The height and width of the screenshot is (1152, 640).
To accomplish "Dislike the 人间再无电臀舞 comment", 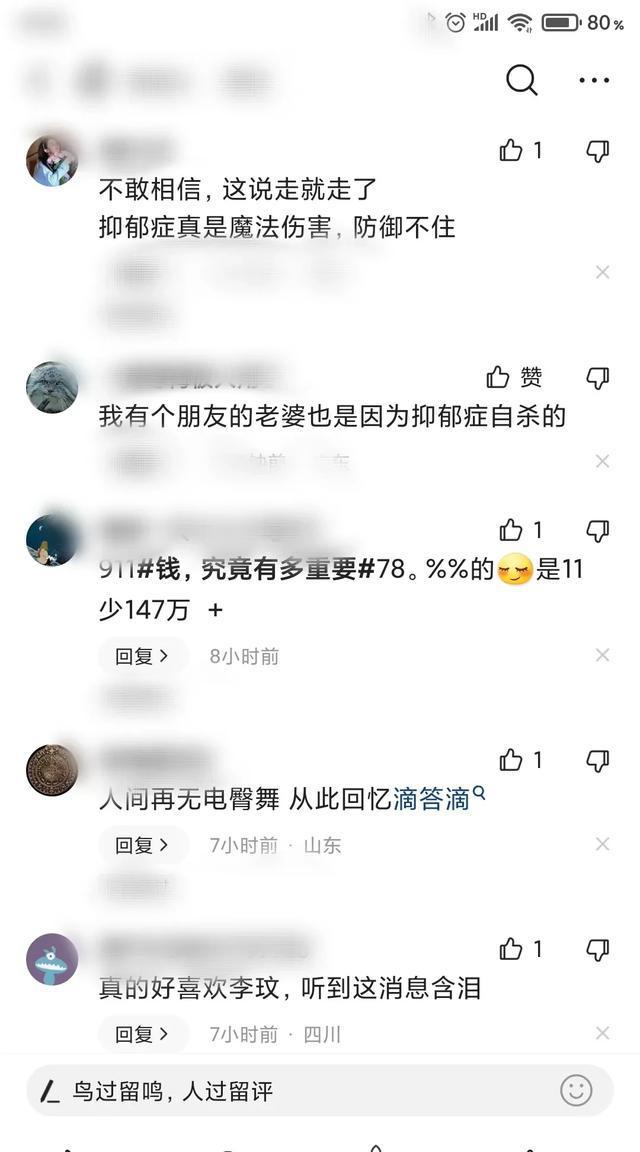I will [x=597, y=760].
